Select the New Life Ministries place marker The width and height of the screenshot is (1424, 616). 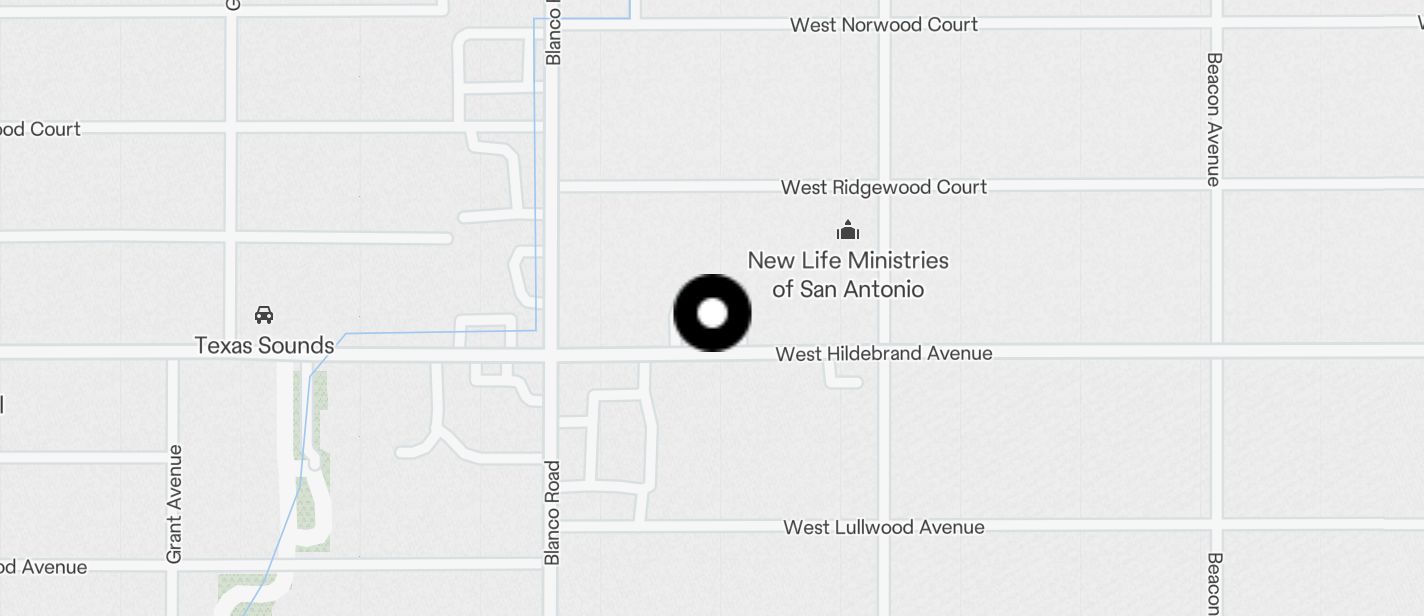(848, 232)
